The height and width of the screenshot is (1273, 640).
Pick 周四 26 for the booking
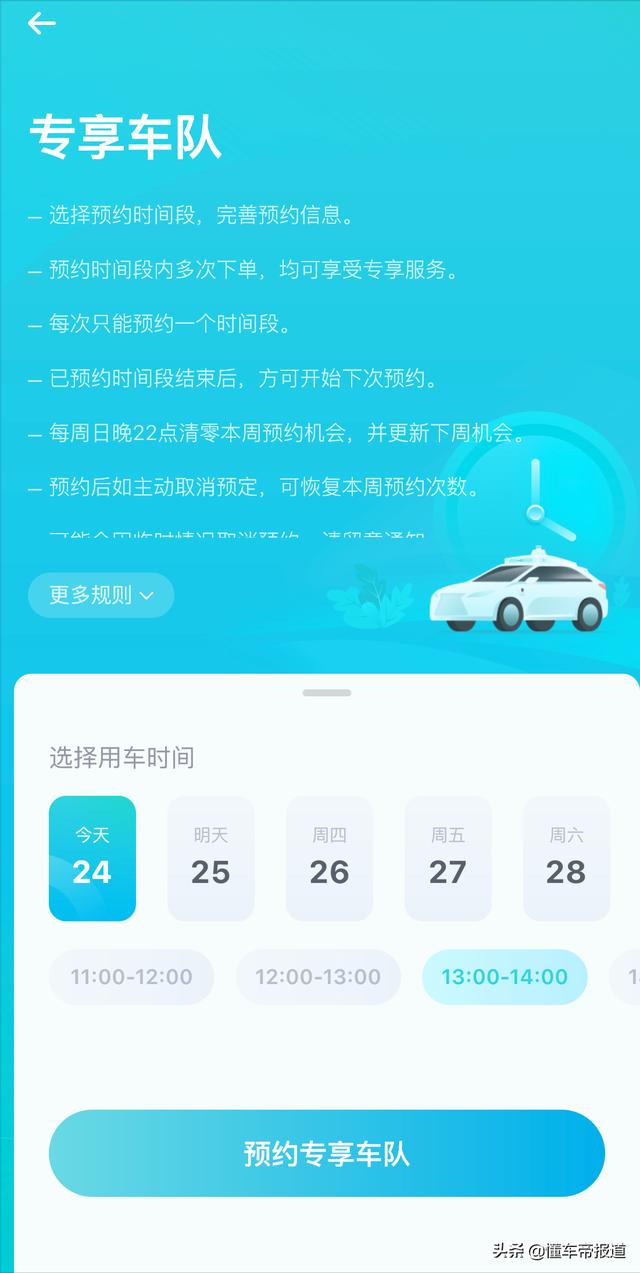click(x=329, y=858)
